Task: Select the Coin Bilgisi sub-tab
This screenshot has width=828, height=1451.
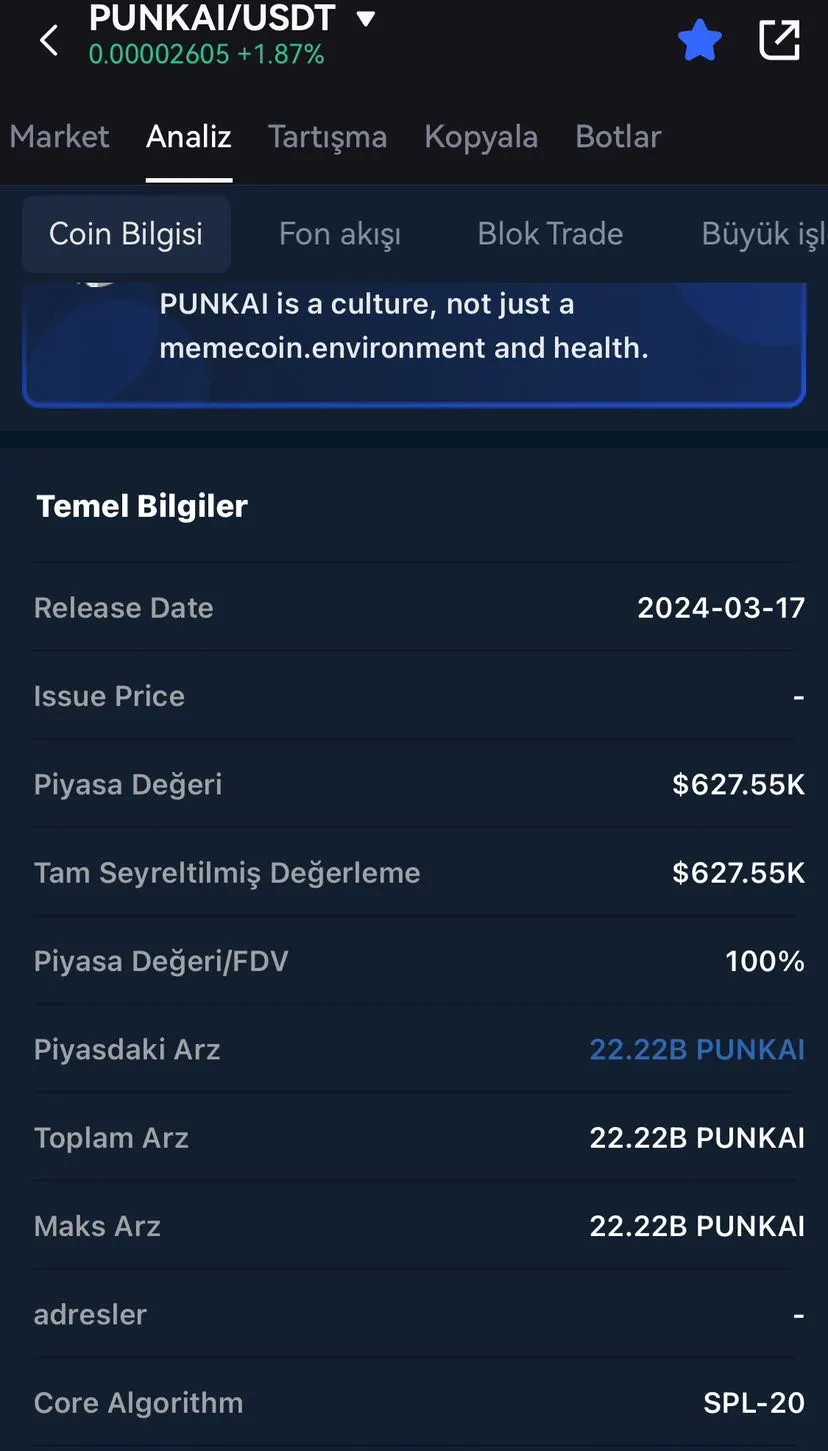Action: [126, 234]
